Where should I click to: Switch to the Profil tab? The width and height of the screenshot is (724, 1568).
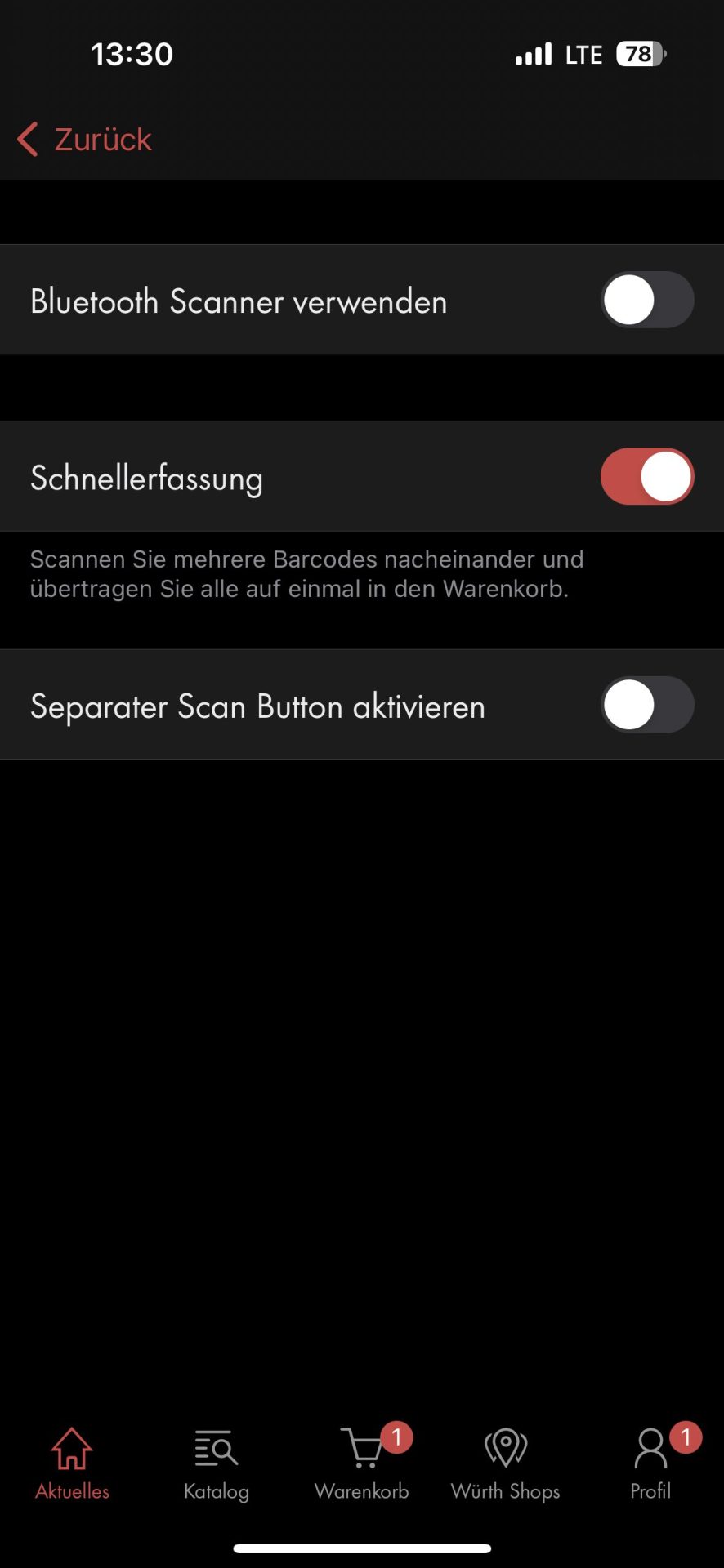pos(651,1463)
